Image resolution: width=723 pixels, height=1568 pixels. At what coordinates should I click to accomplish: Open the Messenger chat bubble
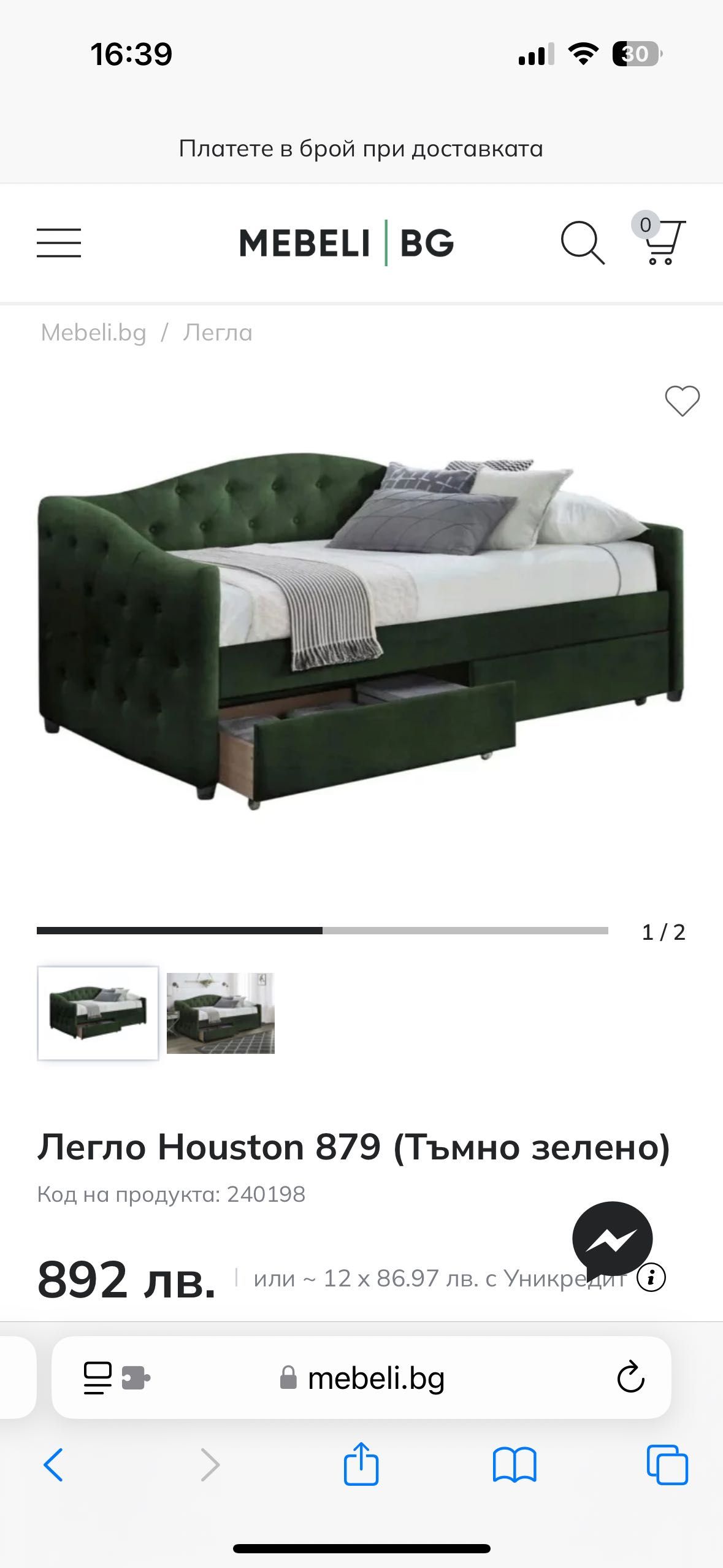(x=612, y=1240)
